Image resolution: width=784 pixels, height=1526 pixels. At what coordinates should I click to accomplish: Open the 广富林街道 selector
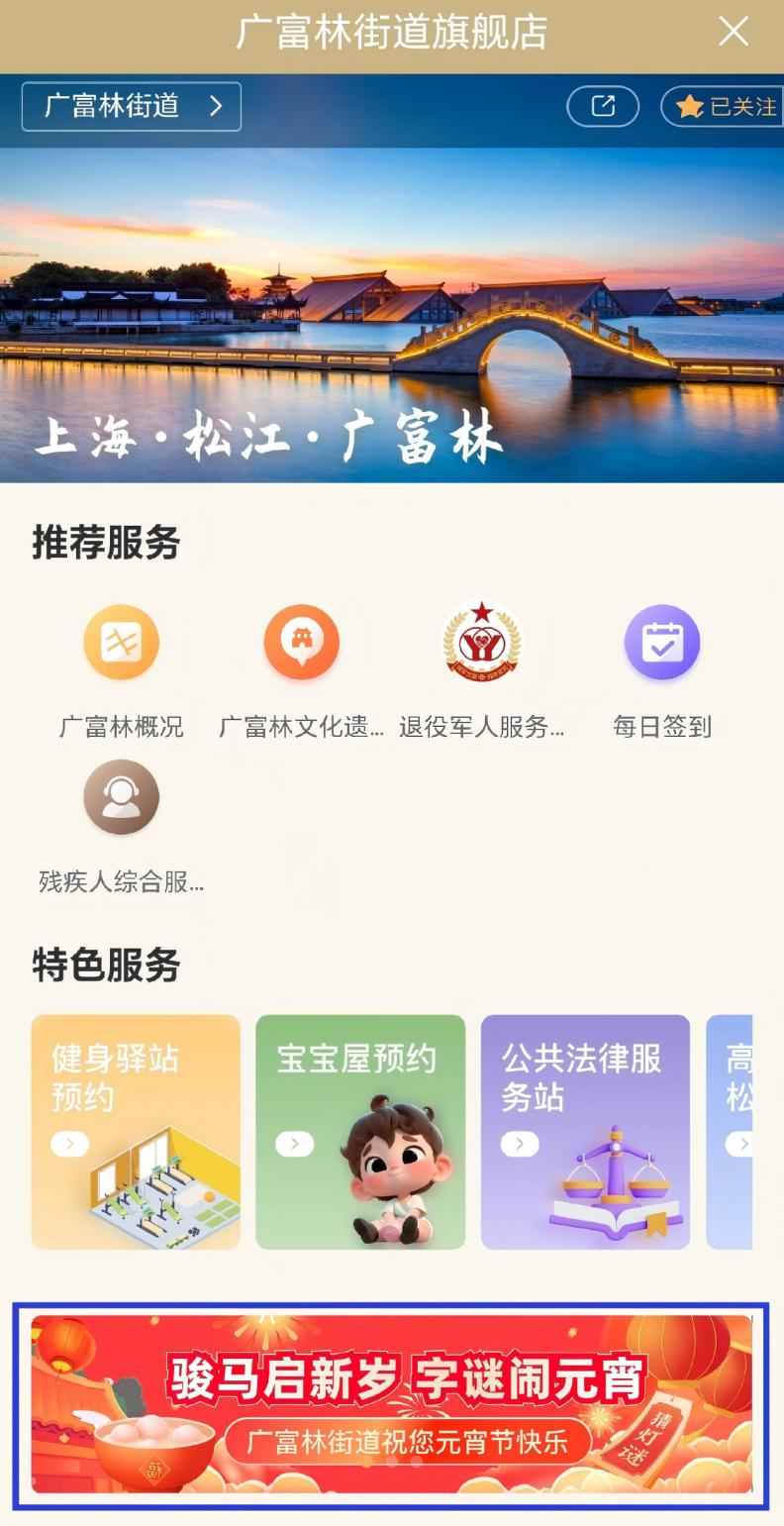132,106
